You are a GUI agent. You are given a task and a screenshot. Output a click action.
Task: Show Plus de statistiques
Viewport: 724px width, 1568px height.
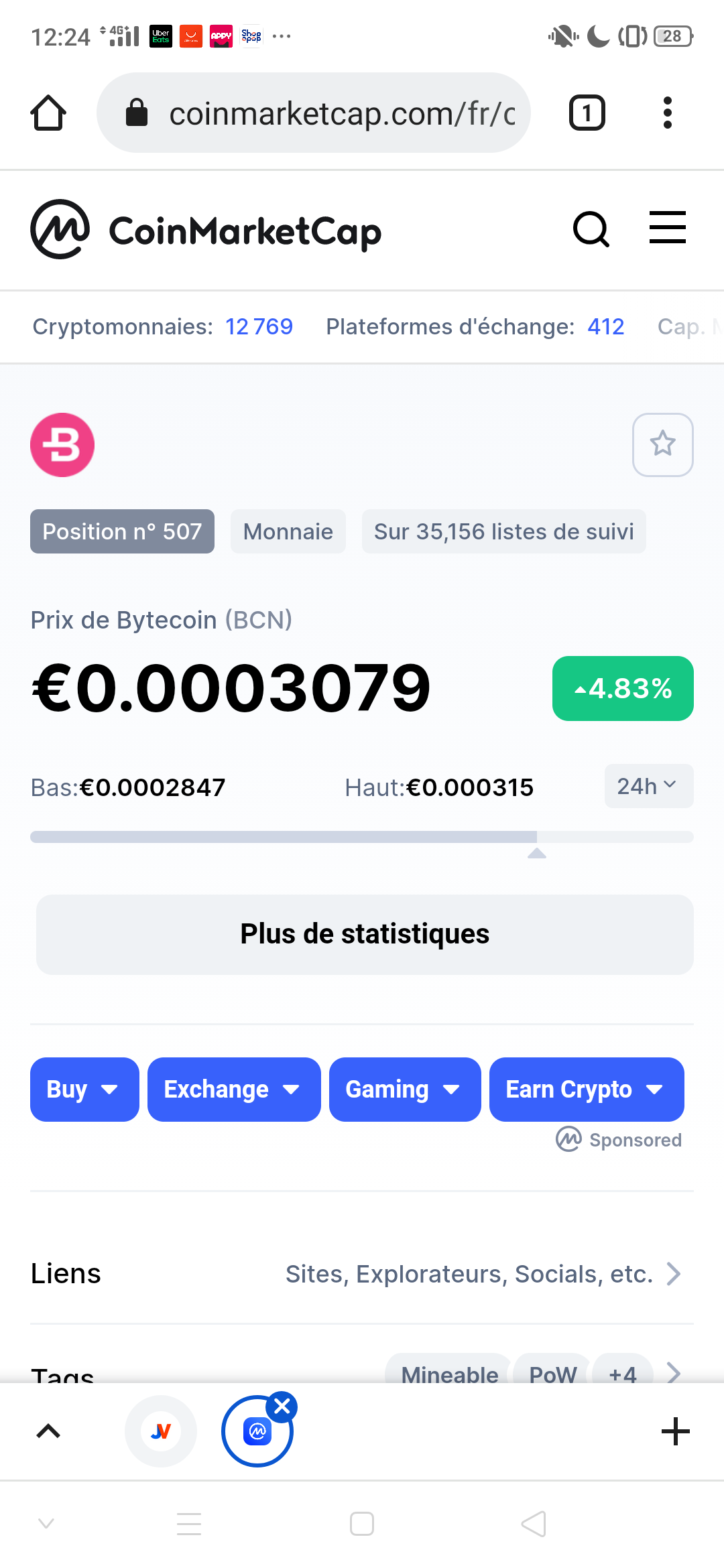click(365, 934)
